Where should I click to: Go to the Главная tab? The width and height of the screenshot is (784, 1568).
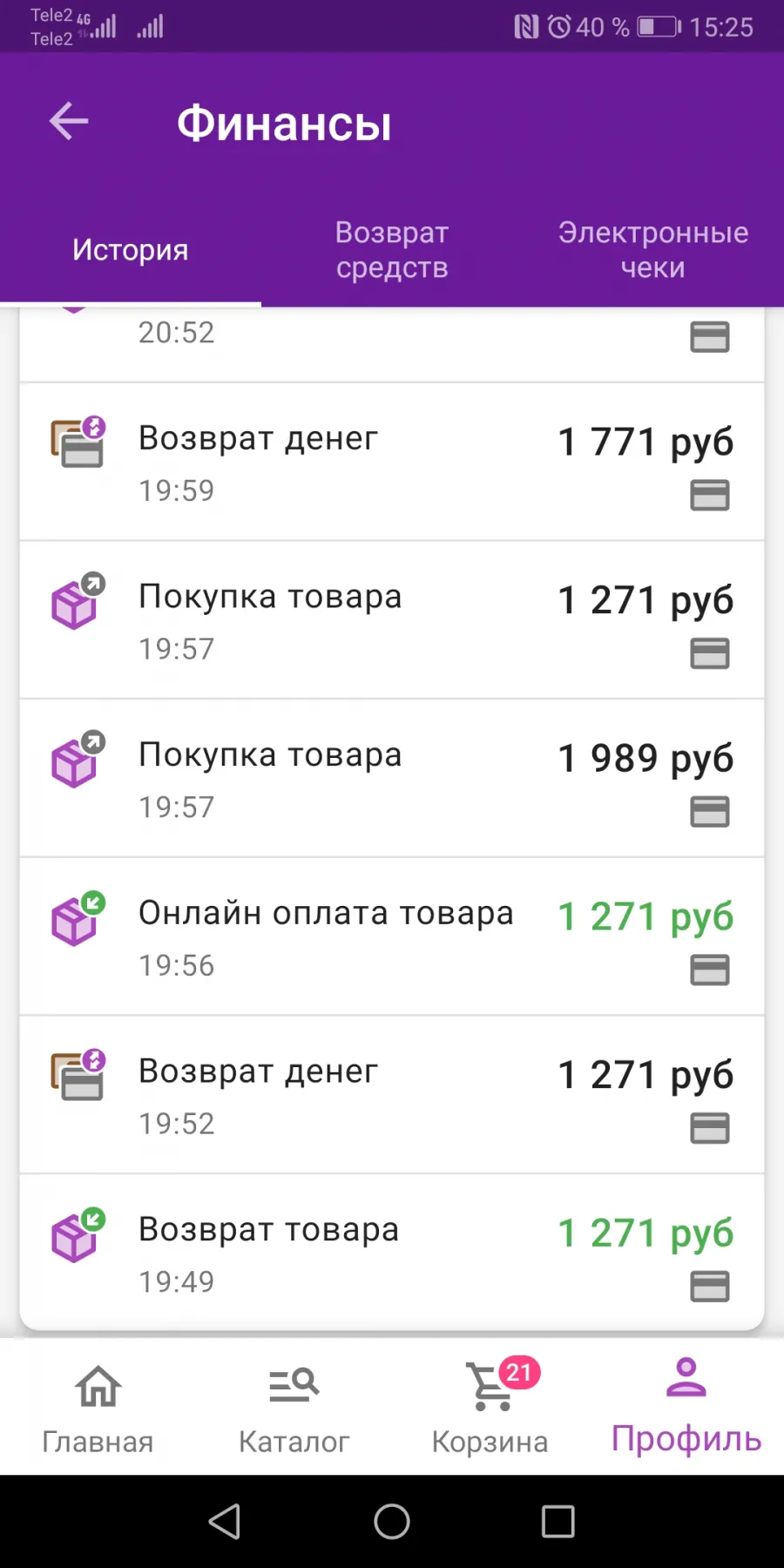pos(98,1407)
